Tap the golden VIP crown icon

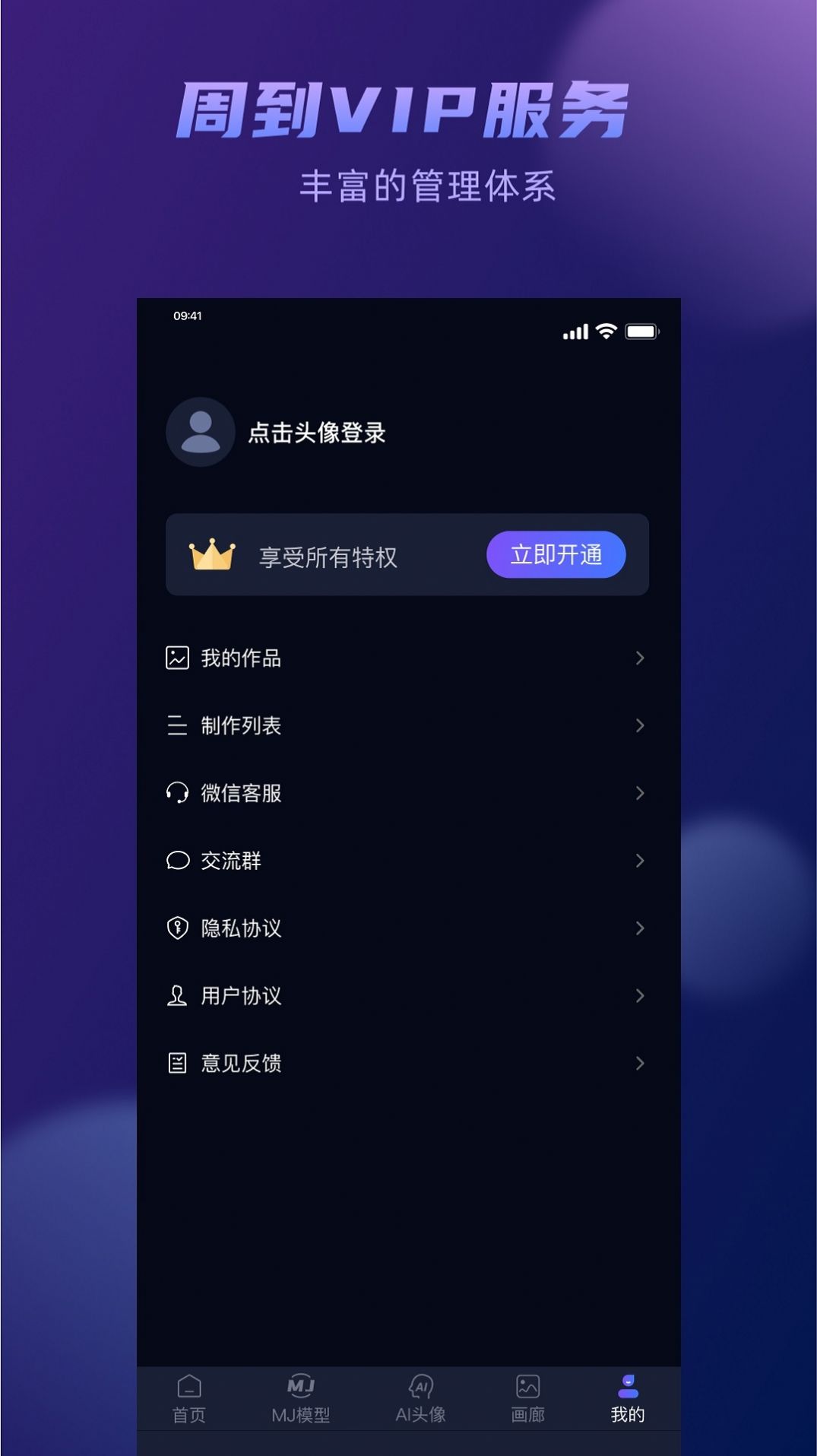213,554
